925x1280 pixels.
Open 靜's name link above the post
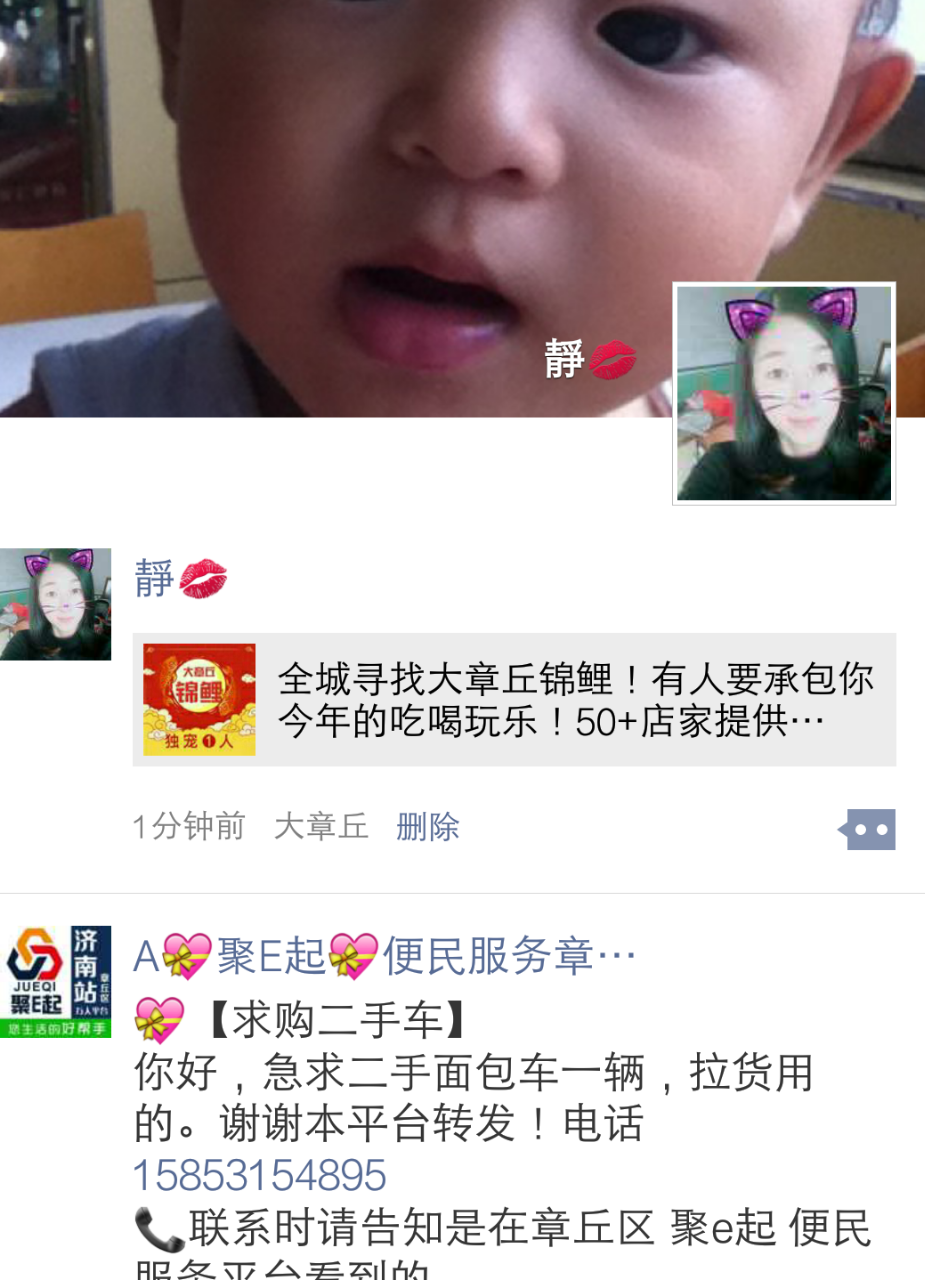[180, 579]
